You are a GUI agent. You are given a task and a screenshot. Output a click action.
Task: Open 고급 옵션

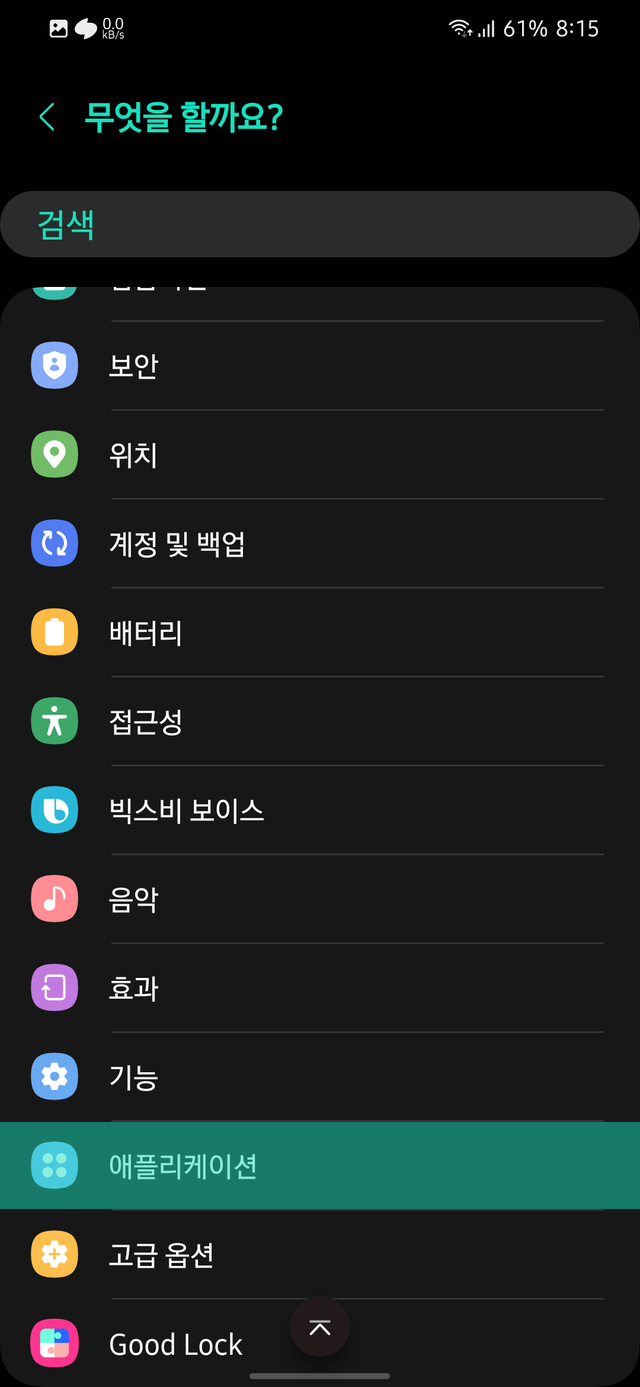[320, 1255]
